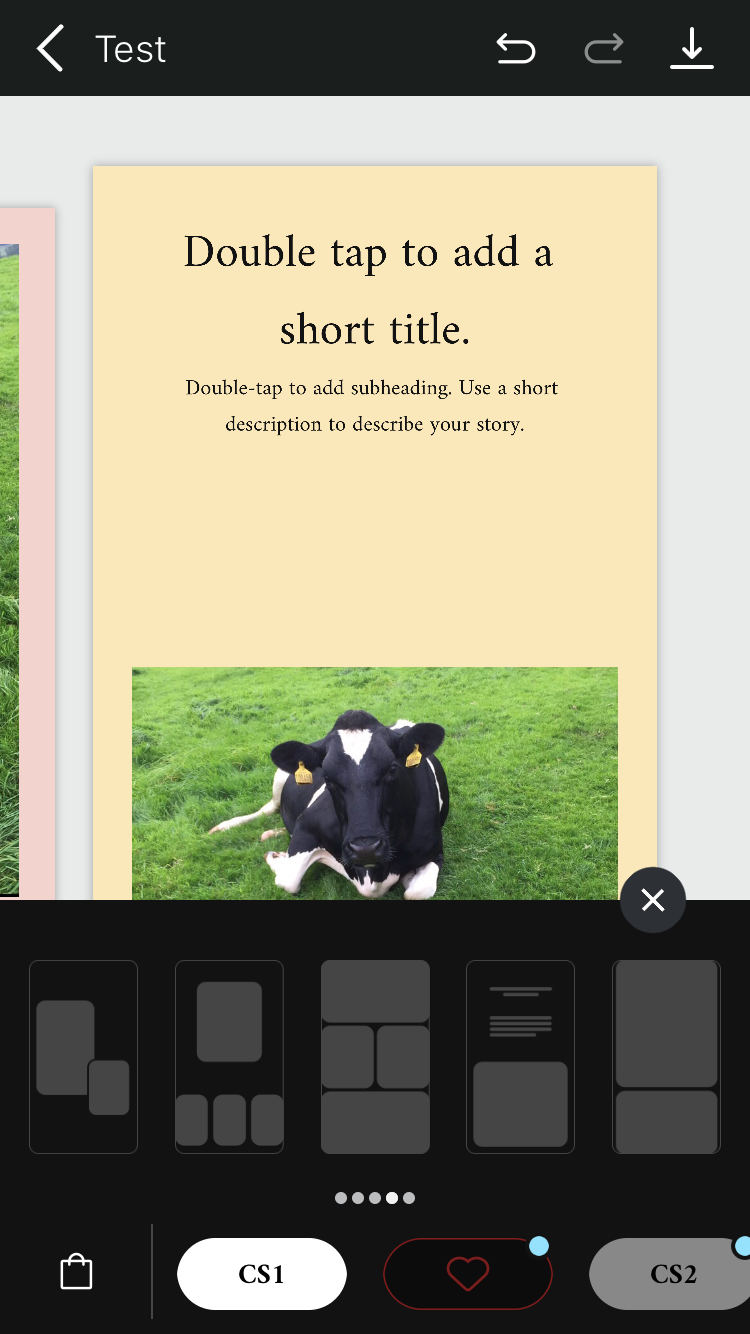Open the favorites heart tab
This screenshot has height=1334, width=750.
pyautogui.click(x=467, y=1274)
